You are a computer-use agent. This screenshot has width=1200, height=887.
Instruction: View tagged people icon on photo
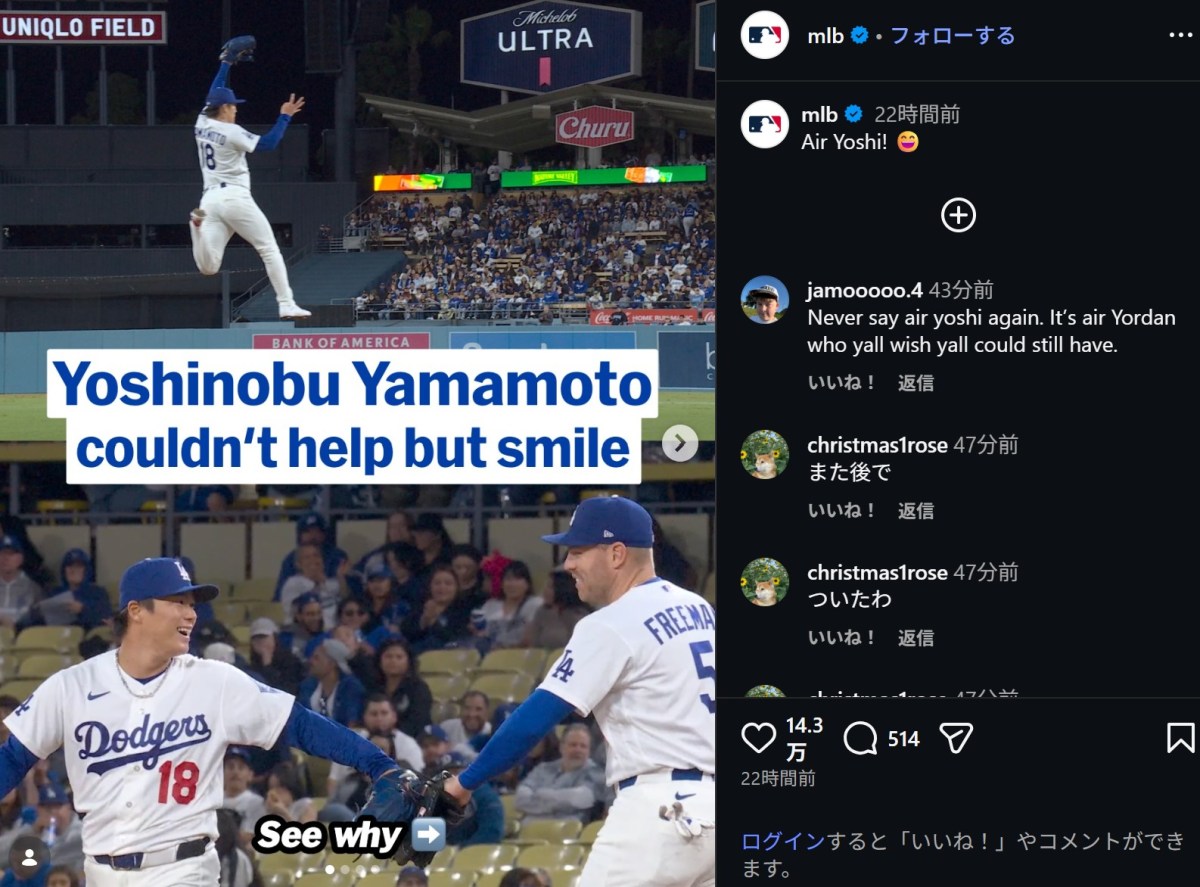pos(30,857)
